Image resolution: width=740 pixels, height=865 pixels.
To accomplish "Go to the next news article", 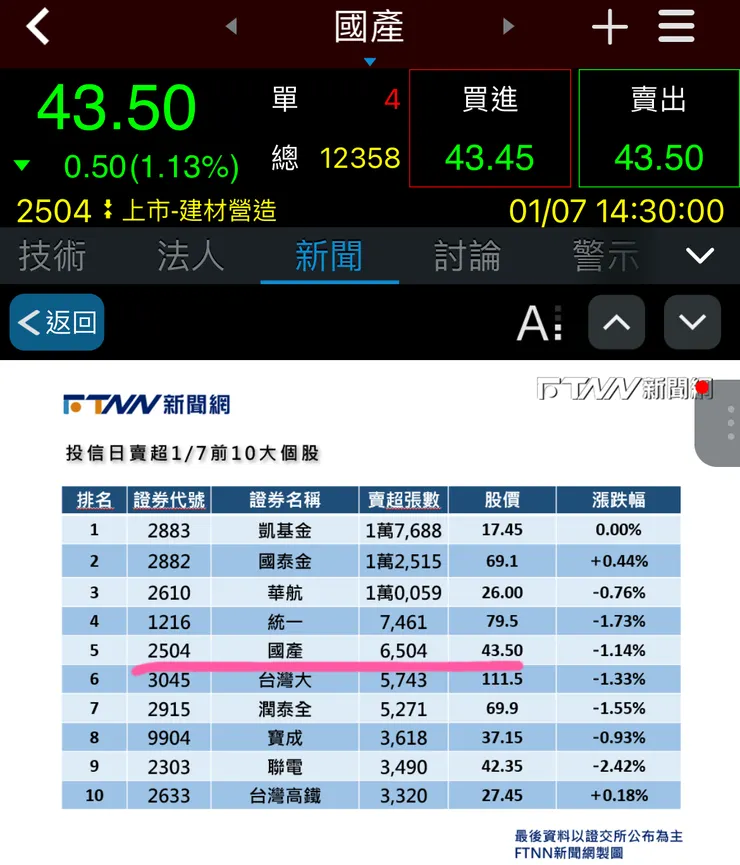I will [692, 322].
